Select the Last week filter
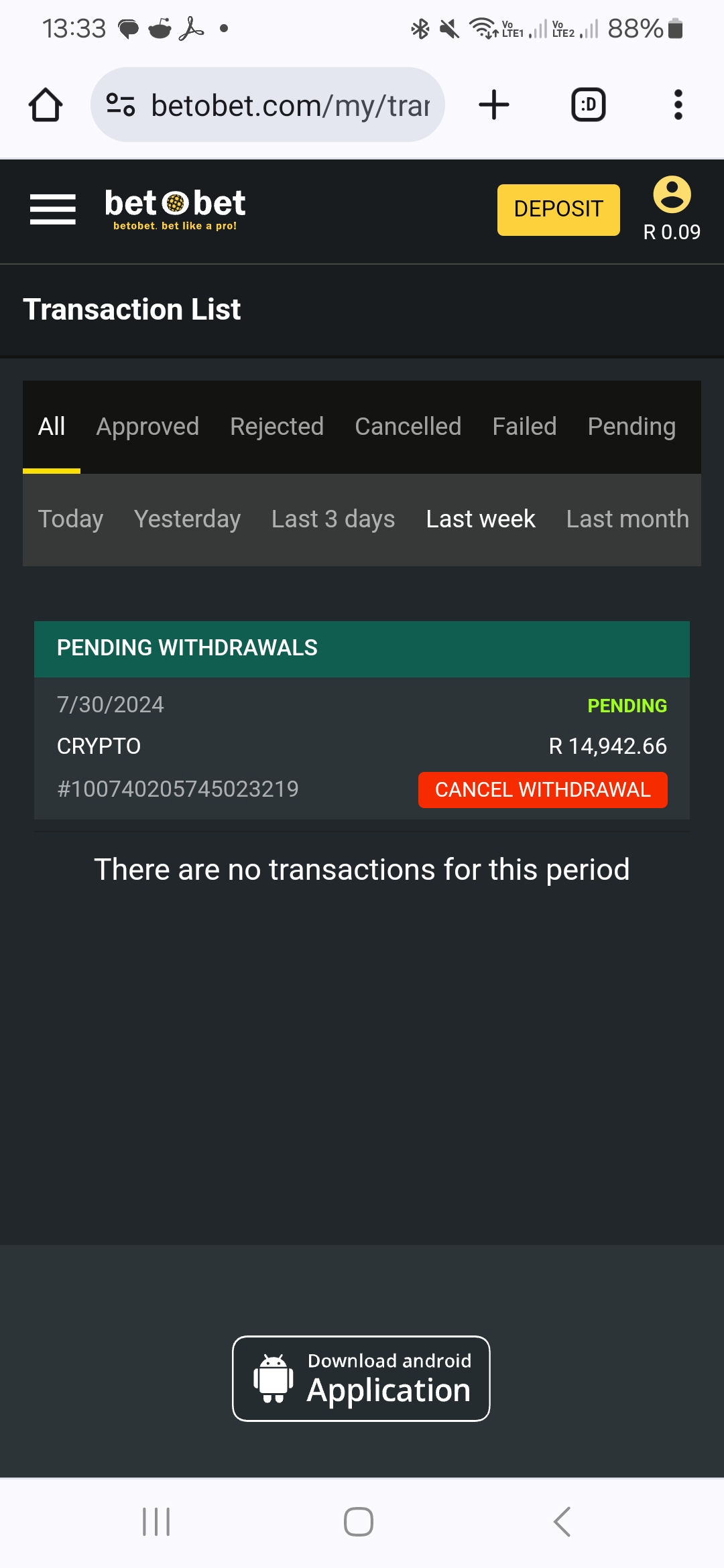Viewport: 724px width, 1568px height. tap(481, 519)
